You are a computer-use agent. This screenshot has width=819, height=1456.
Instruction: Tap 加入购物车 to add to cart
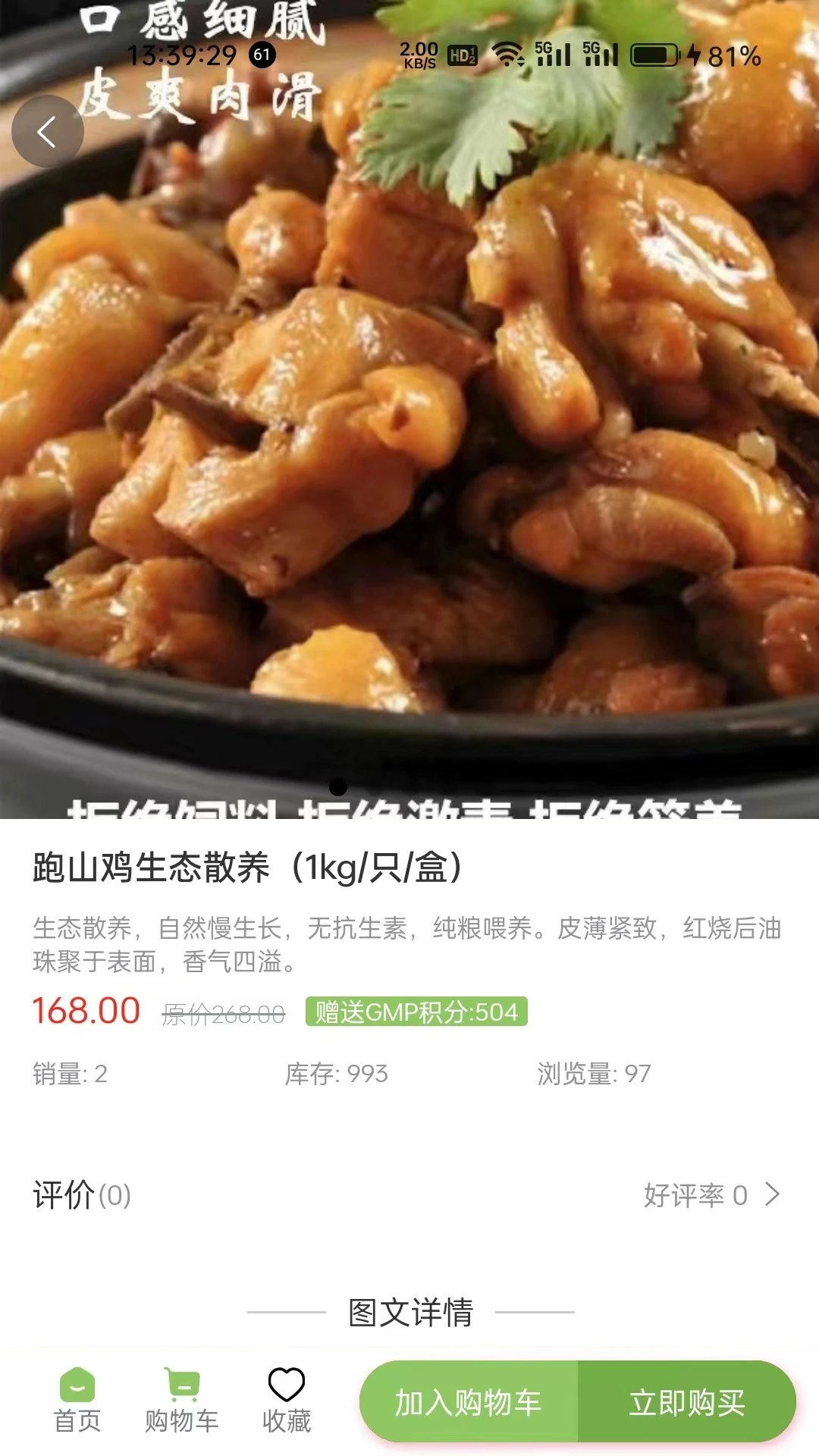pos(469,1402)
